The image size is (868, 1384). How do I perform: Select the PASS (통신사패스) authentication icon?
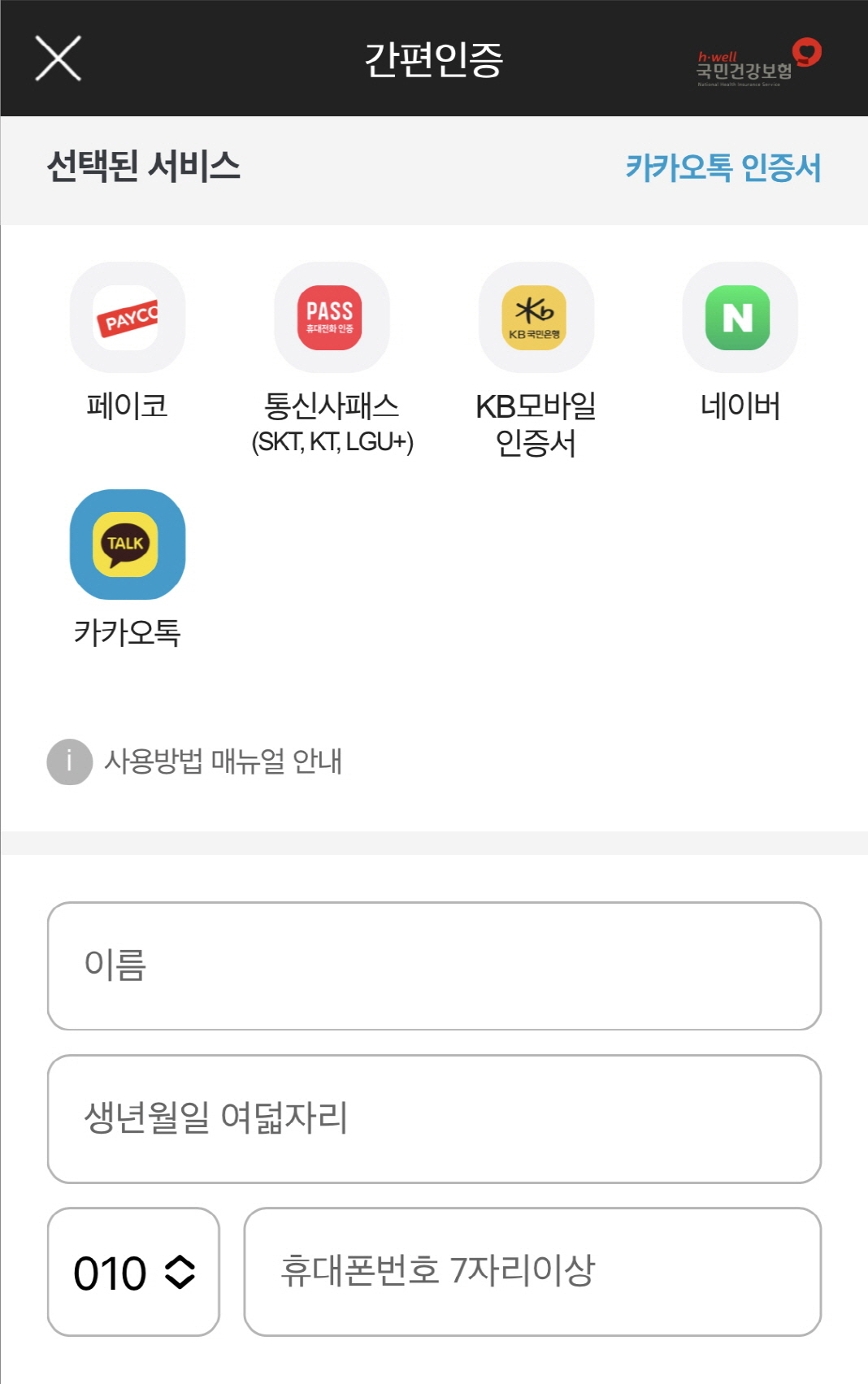(x=332, y=318)
